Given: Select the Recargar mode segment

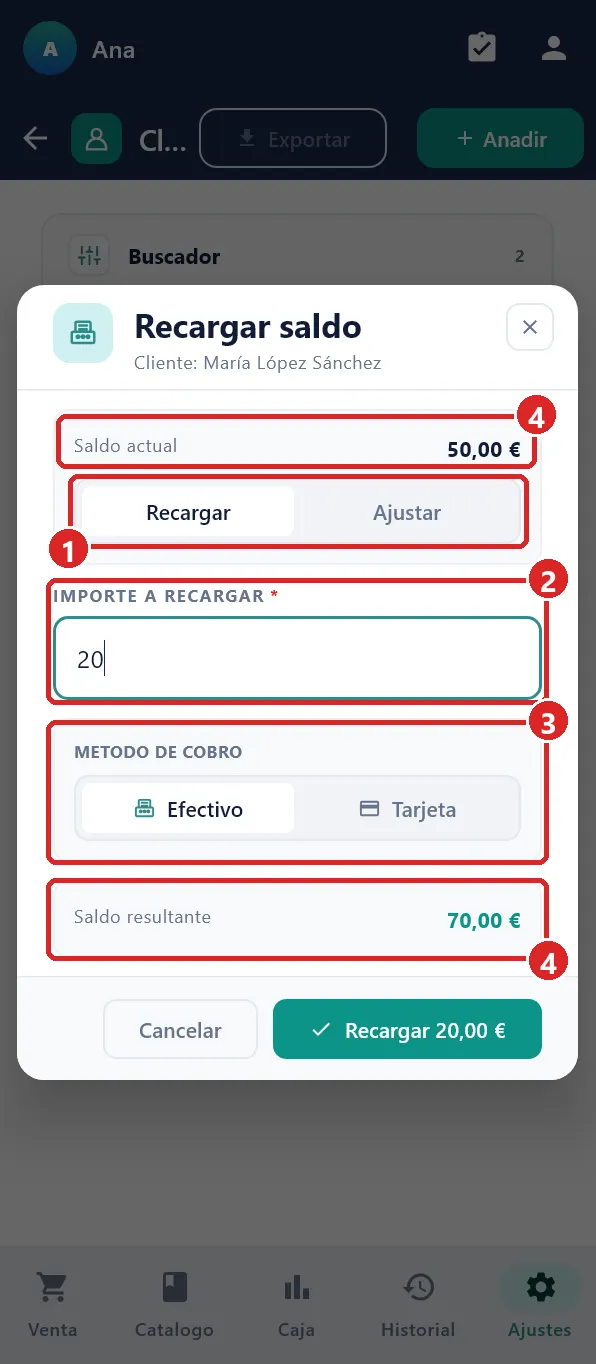Looking at the screenshot, I should click(x=188, y=512).
